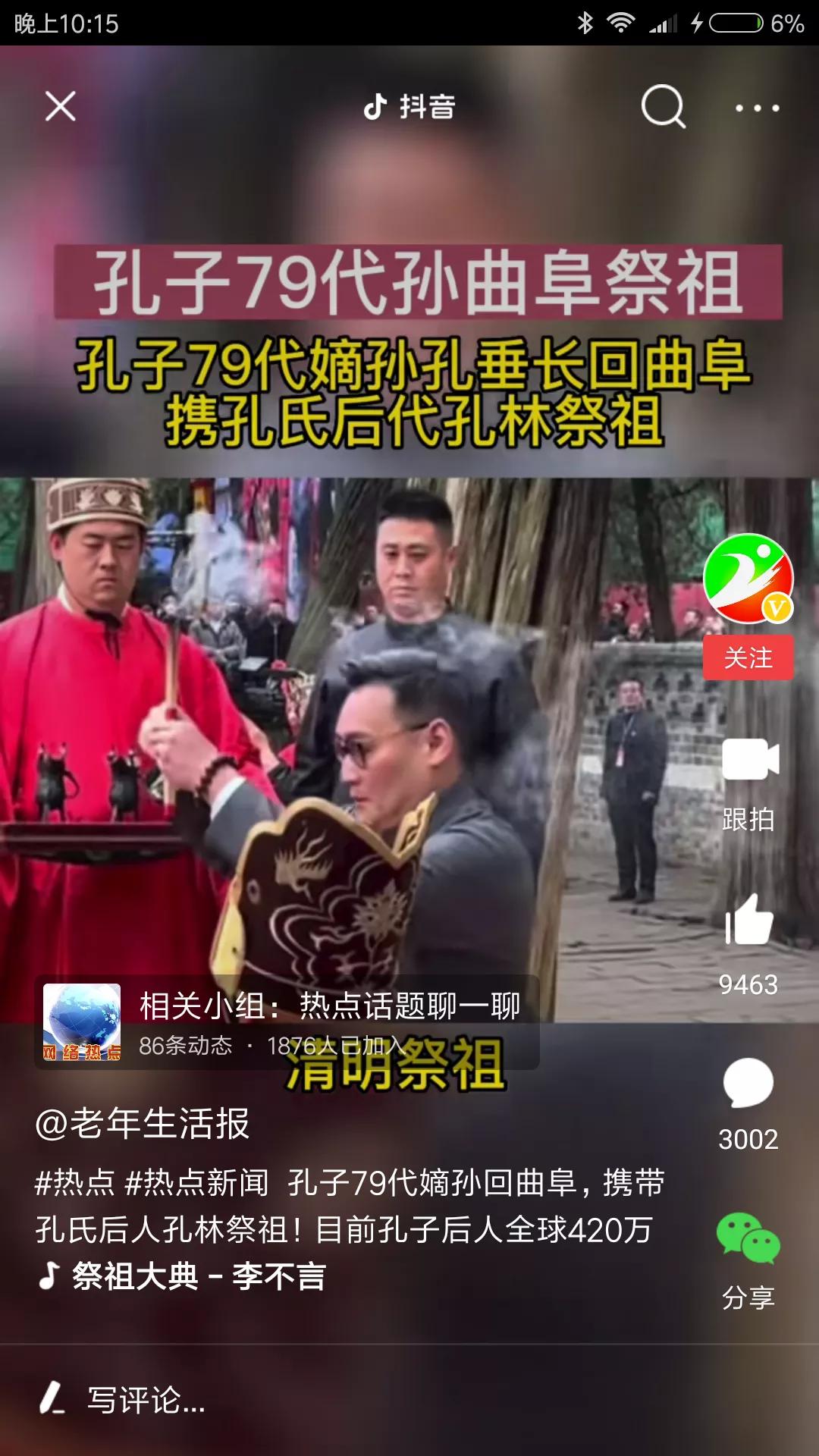Image resolution: width=819 pixels, height=1456 pixels.
Task: Tap 写评论 to write a comment
Action: 144,1400
